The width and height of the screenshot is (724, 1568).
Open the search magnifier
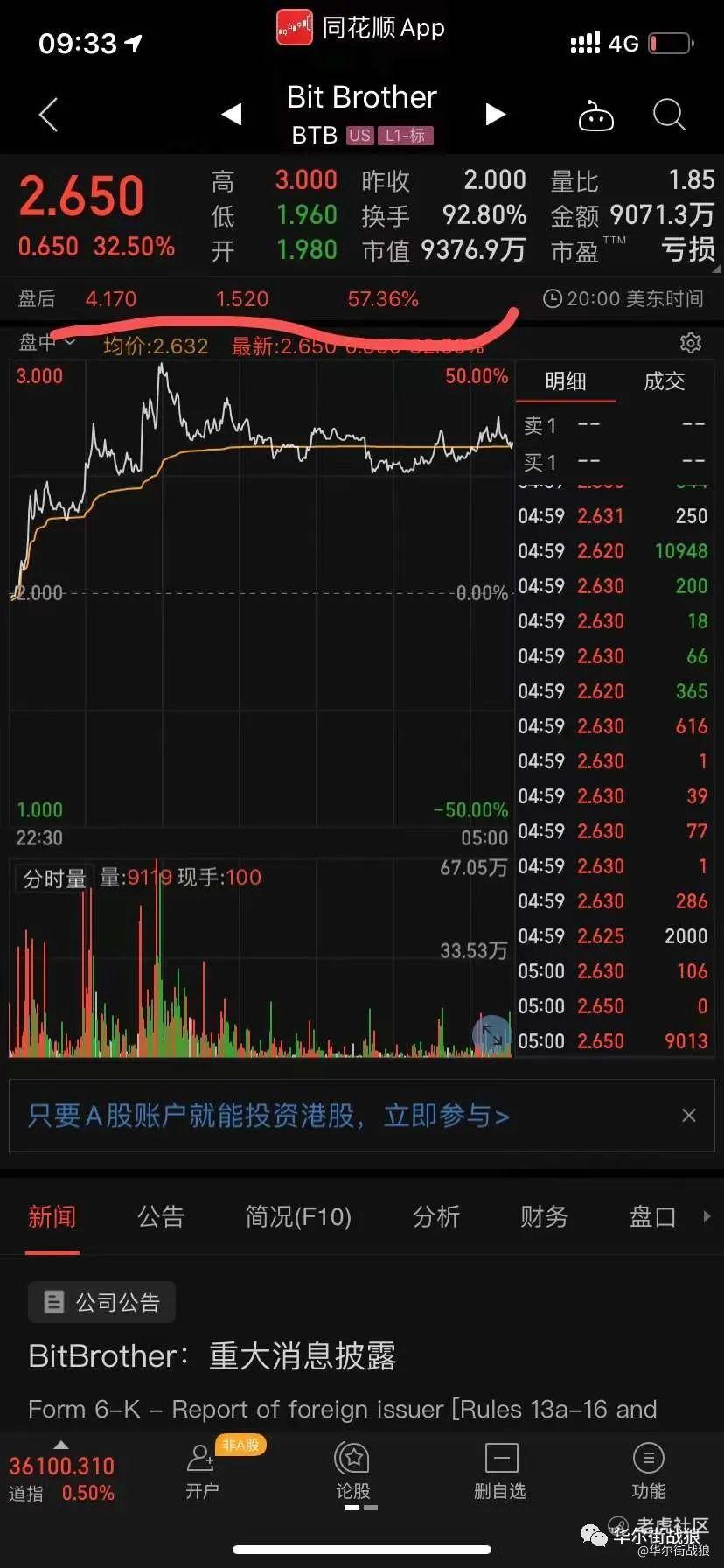[x=669, y=115]
